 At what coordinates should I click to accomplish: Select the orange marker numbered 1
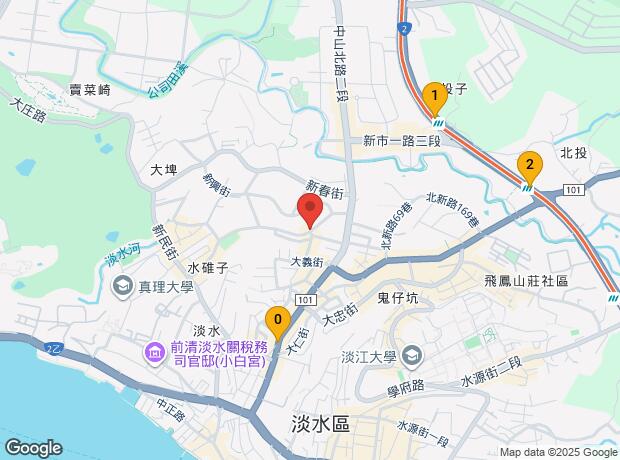point(434,98)
